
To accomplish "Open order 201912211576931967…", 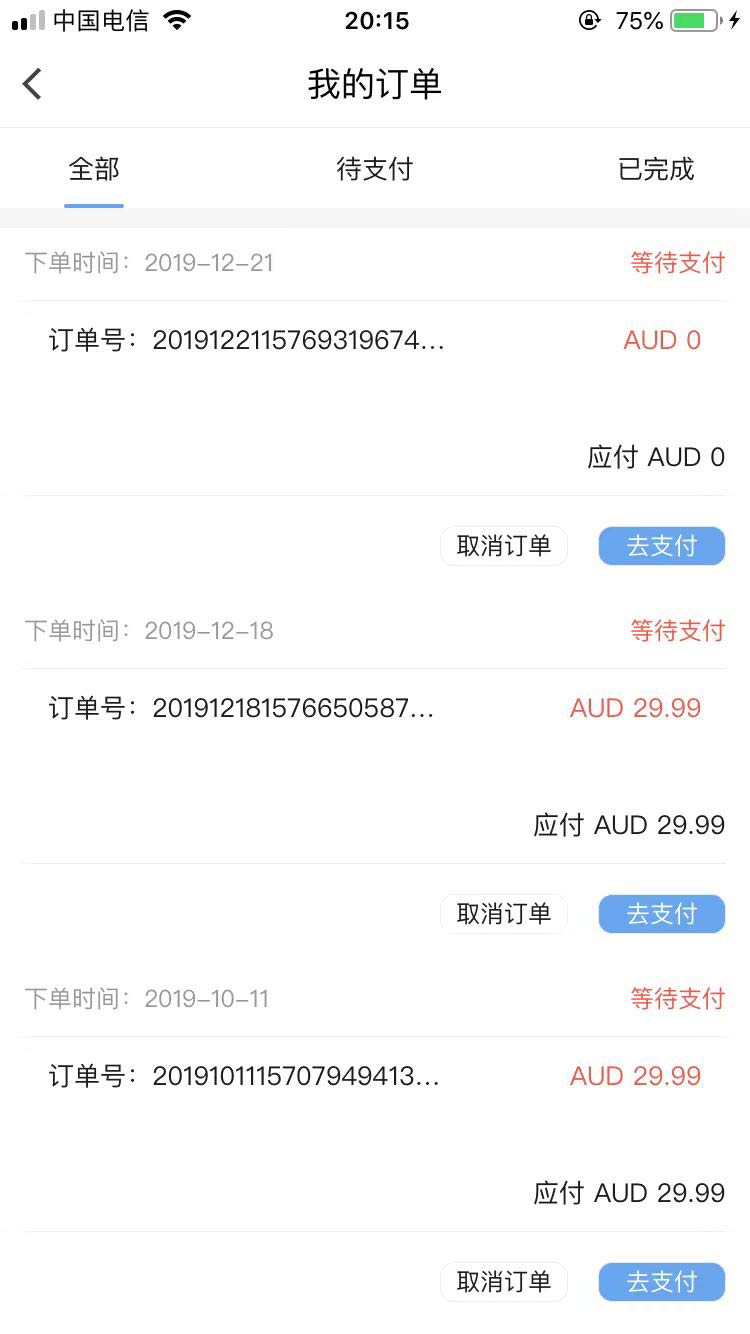I will 375,340.
